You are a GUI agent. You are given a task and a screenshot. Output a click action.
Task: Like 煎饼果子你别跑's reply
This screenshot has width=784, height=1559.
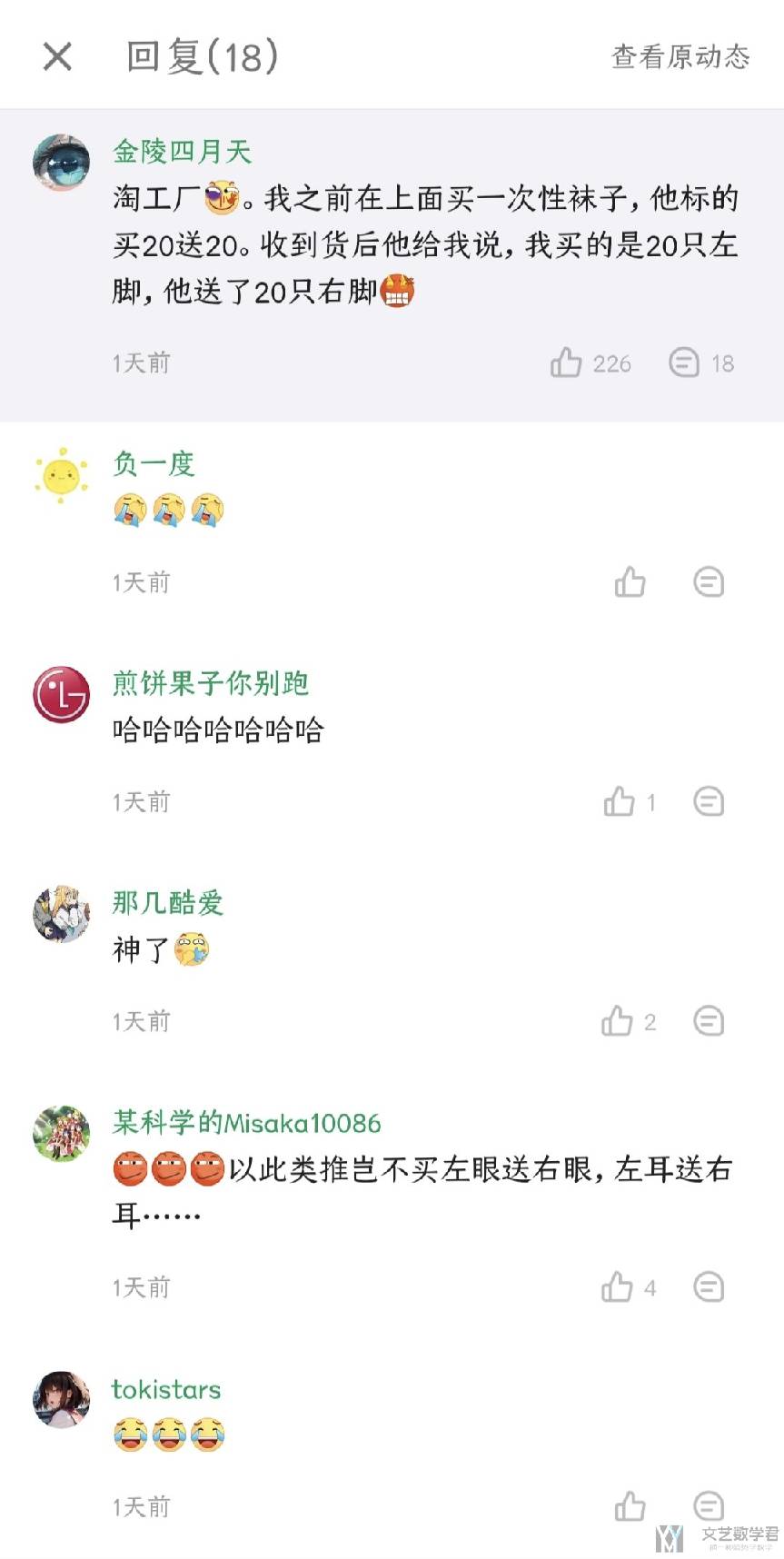pos(620,801)
